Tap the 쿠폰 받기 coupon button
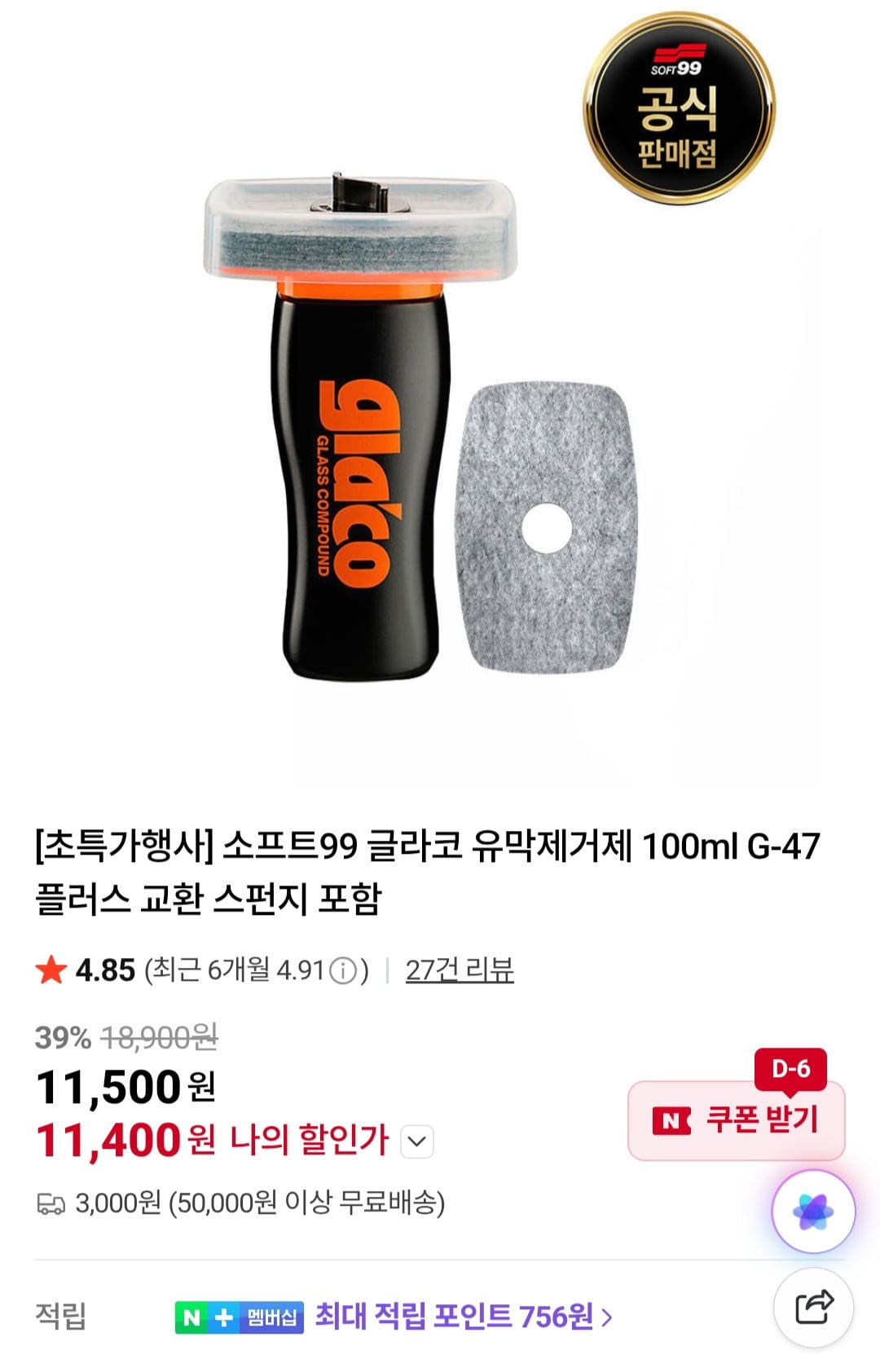880x1372 pixels. click(736, 1120)
